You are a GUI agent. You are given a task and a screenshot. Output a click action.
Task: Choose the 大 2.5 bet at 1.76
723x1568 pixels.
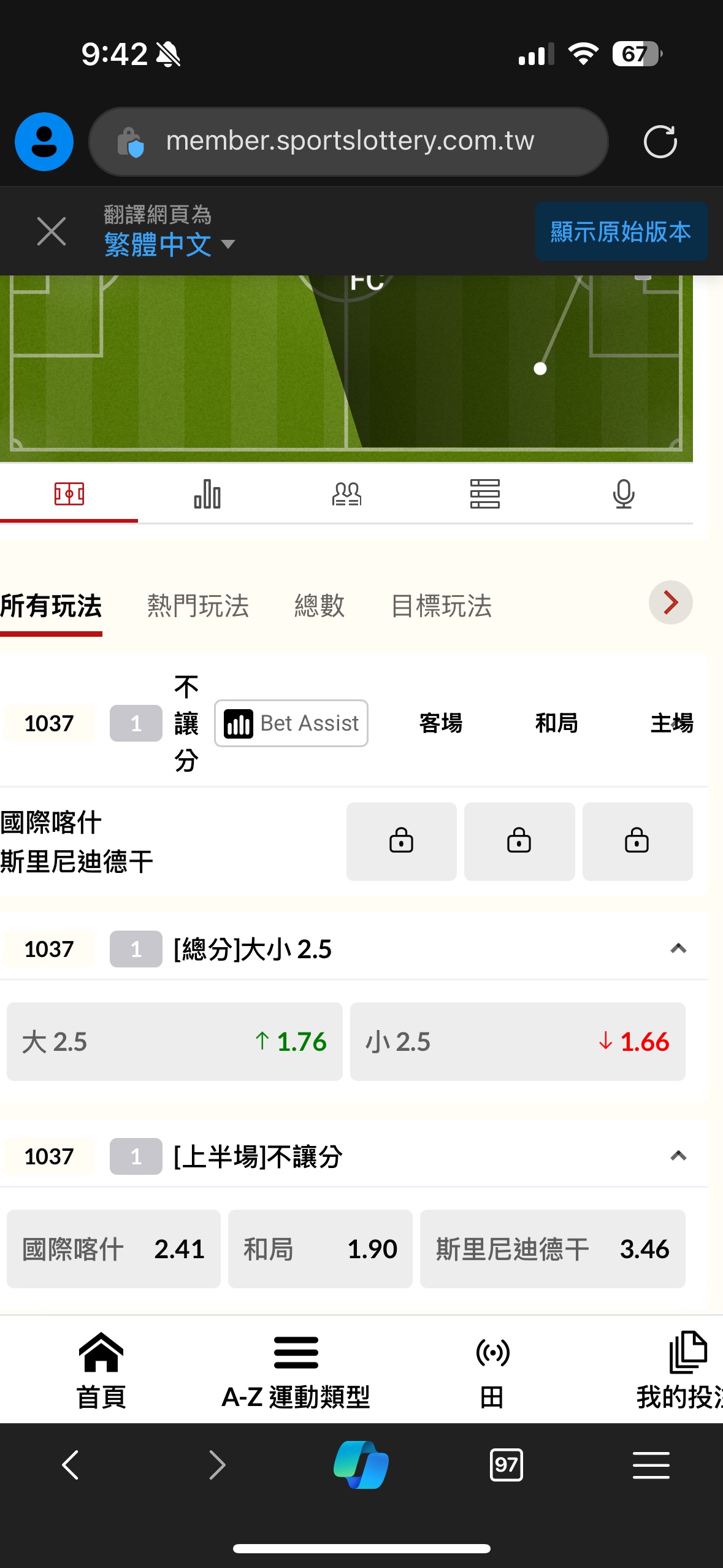tap(174, 1042)
